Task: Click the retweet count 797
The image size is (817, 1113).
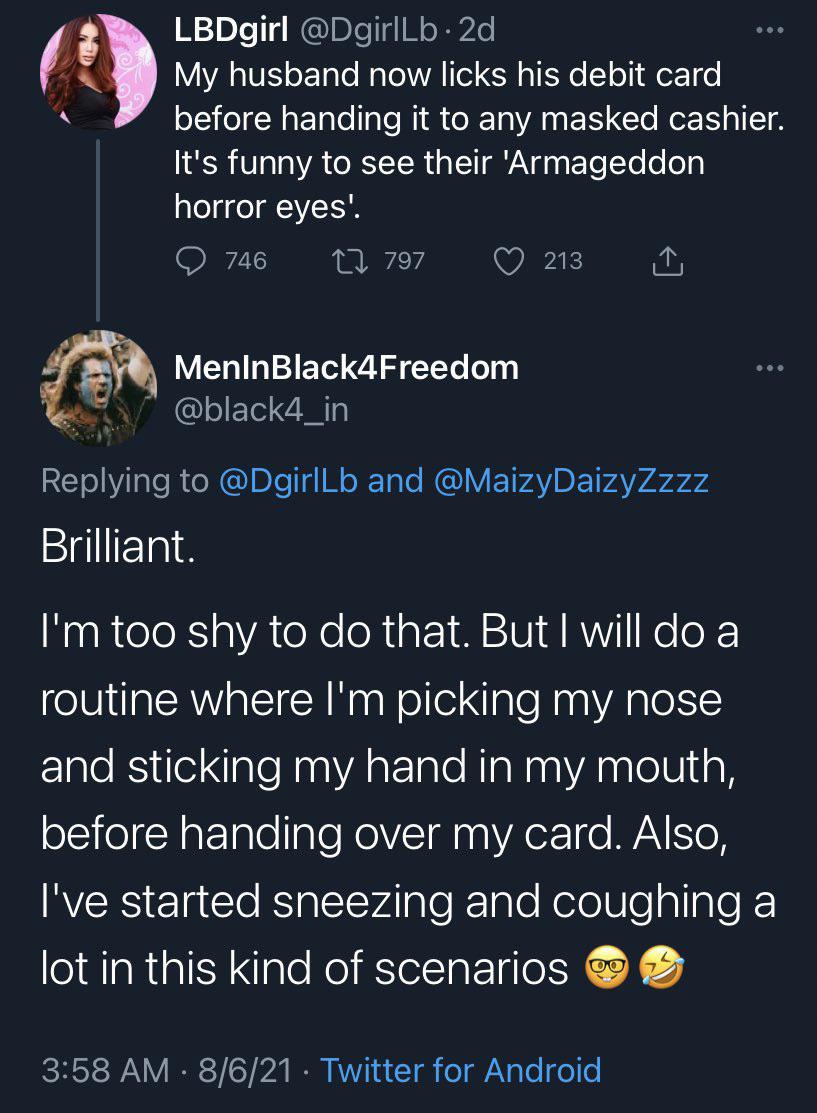Action: [x=404, y=261]
